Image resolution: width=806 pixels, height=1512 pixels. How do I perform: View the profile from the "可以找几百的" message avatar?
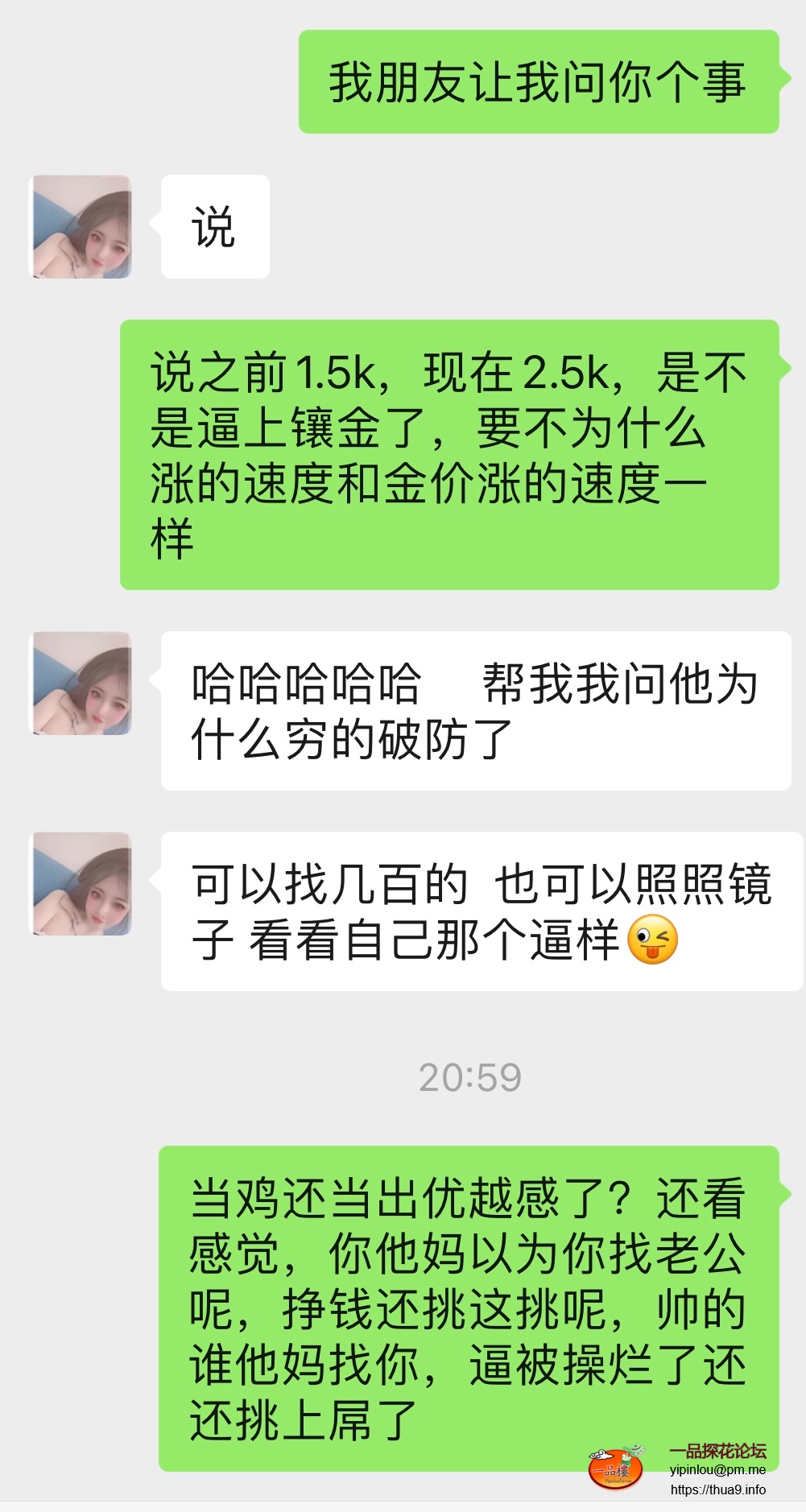(81, 884)
